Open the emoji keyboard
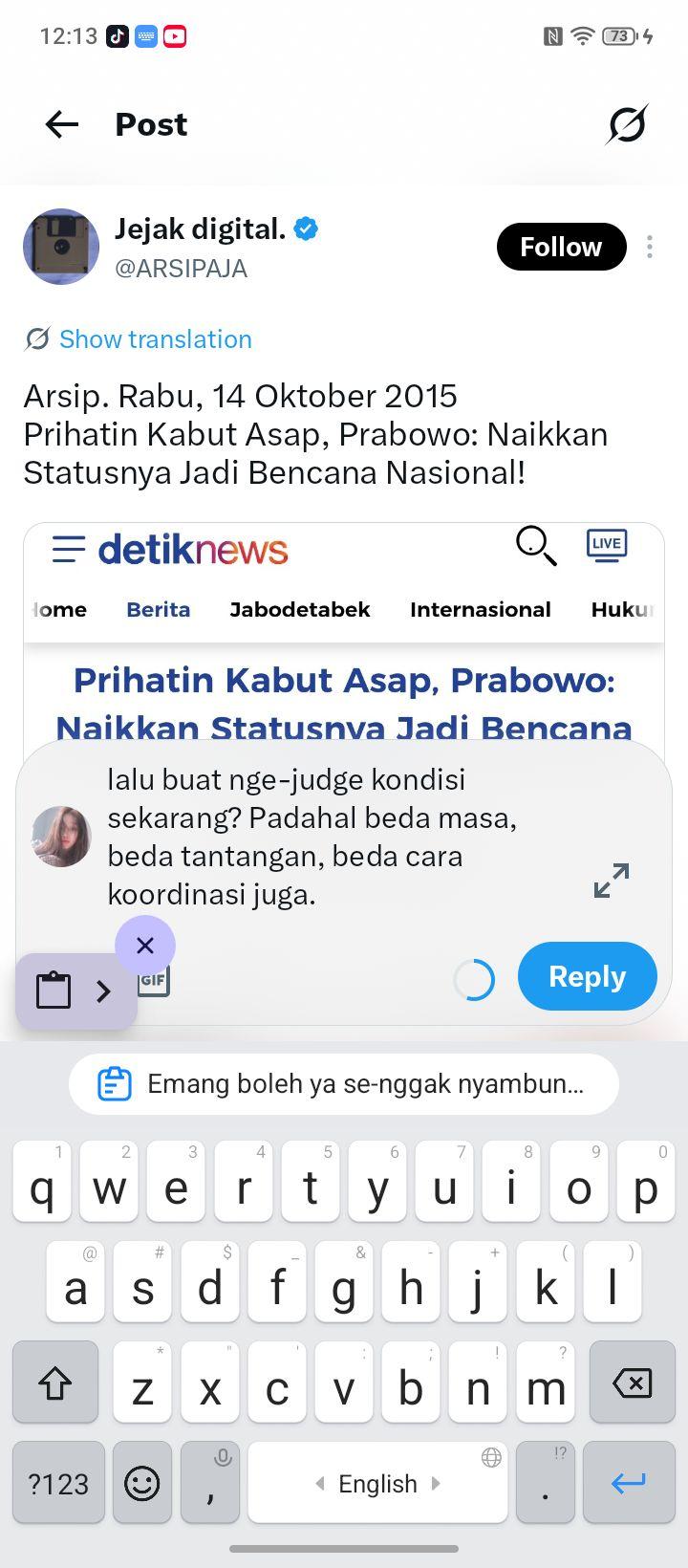 click(142, 1483)
